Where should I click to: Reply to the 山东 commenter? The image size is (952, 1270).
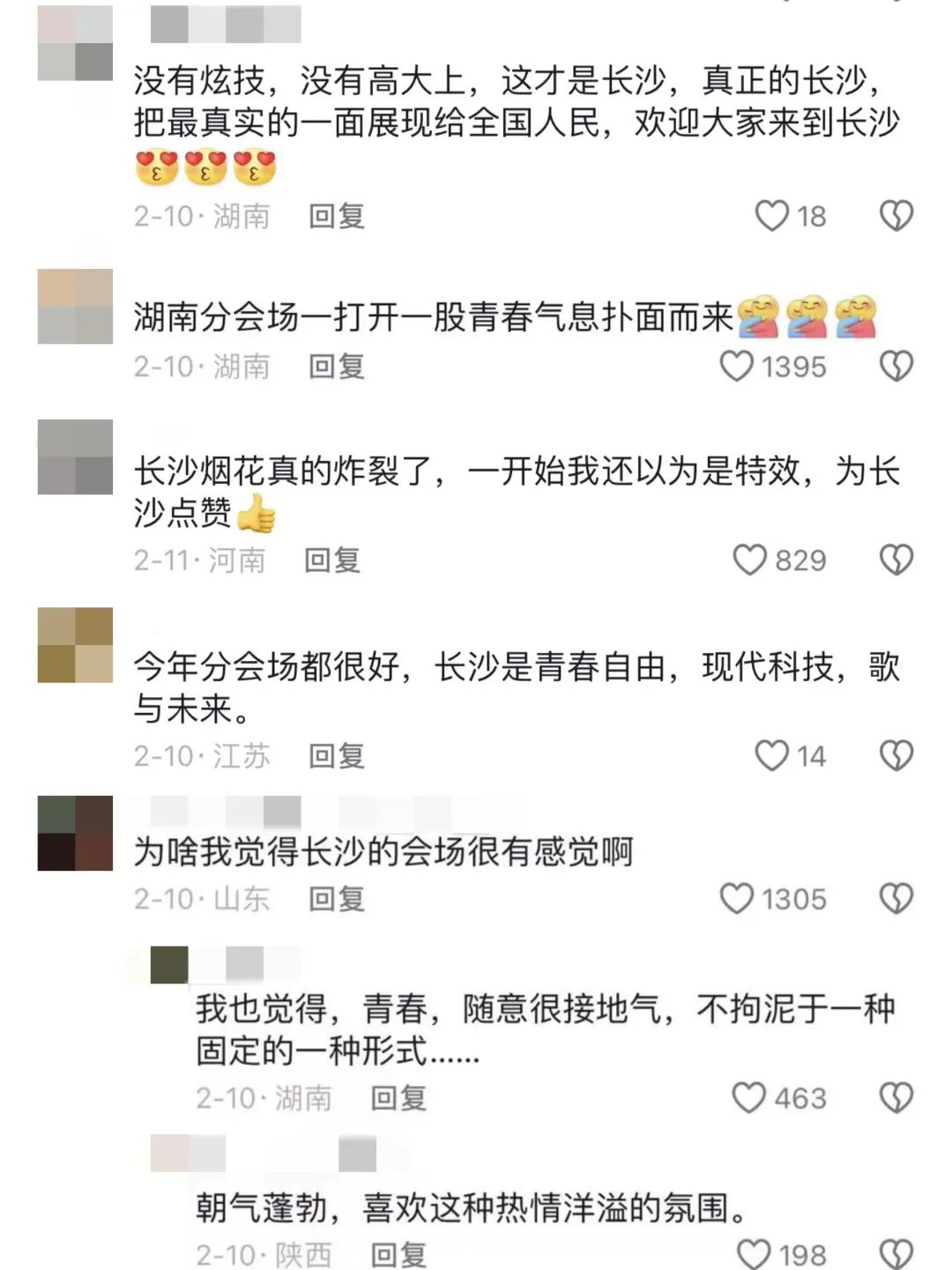(x=336, y=899)
